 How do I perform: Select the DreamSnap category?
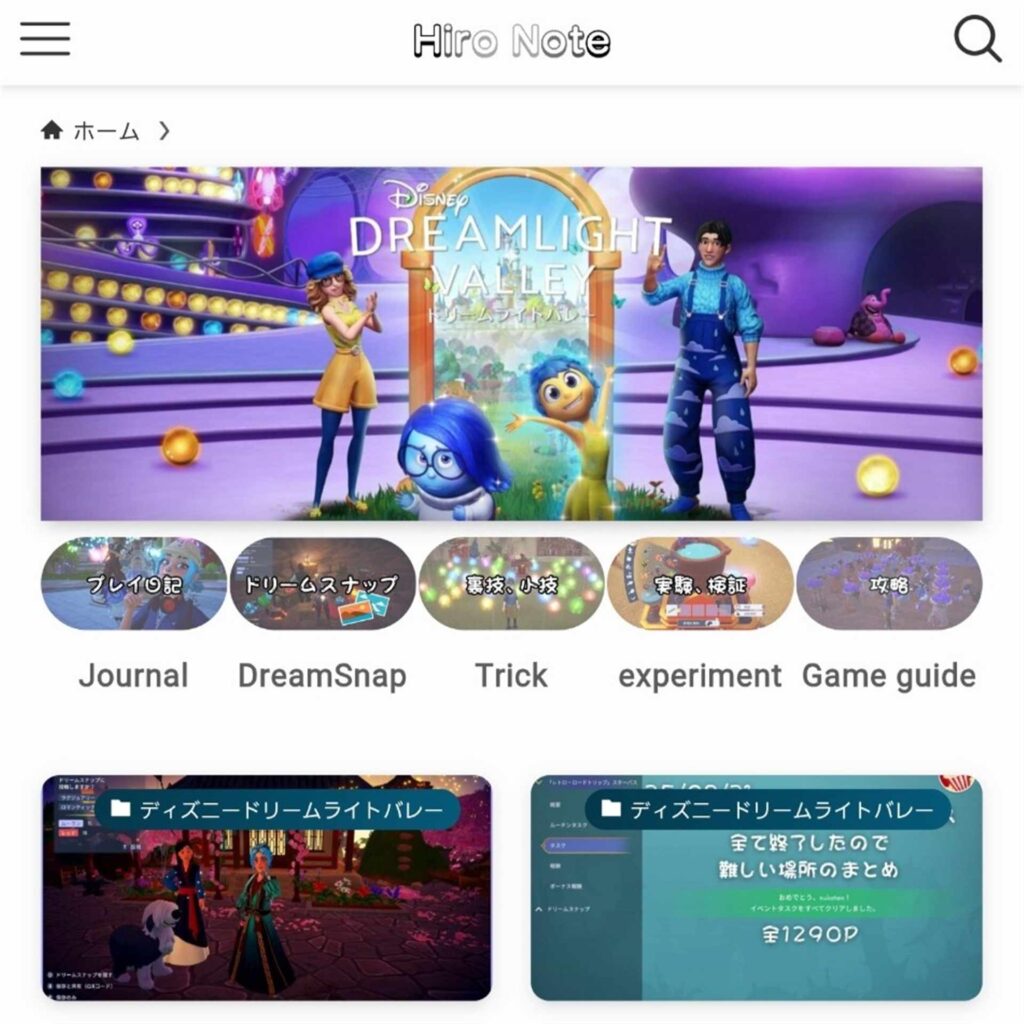[x=322, y=584]
